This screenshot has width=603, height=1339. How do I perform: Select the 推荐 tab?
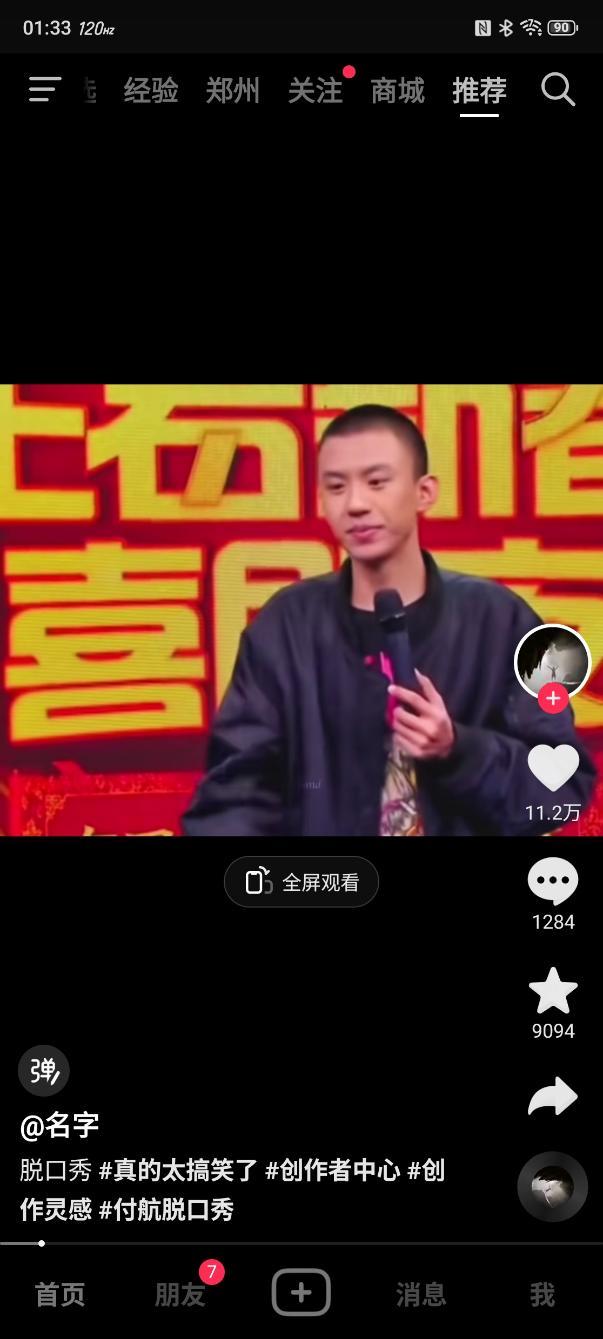(479, 91)
